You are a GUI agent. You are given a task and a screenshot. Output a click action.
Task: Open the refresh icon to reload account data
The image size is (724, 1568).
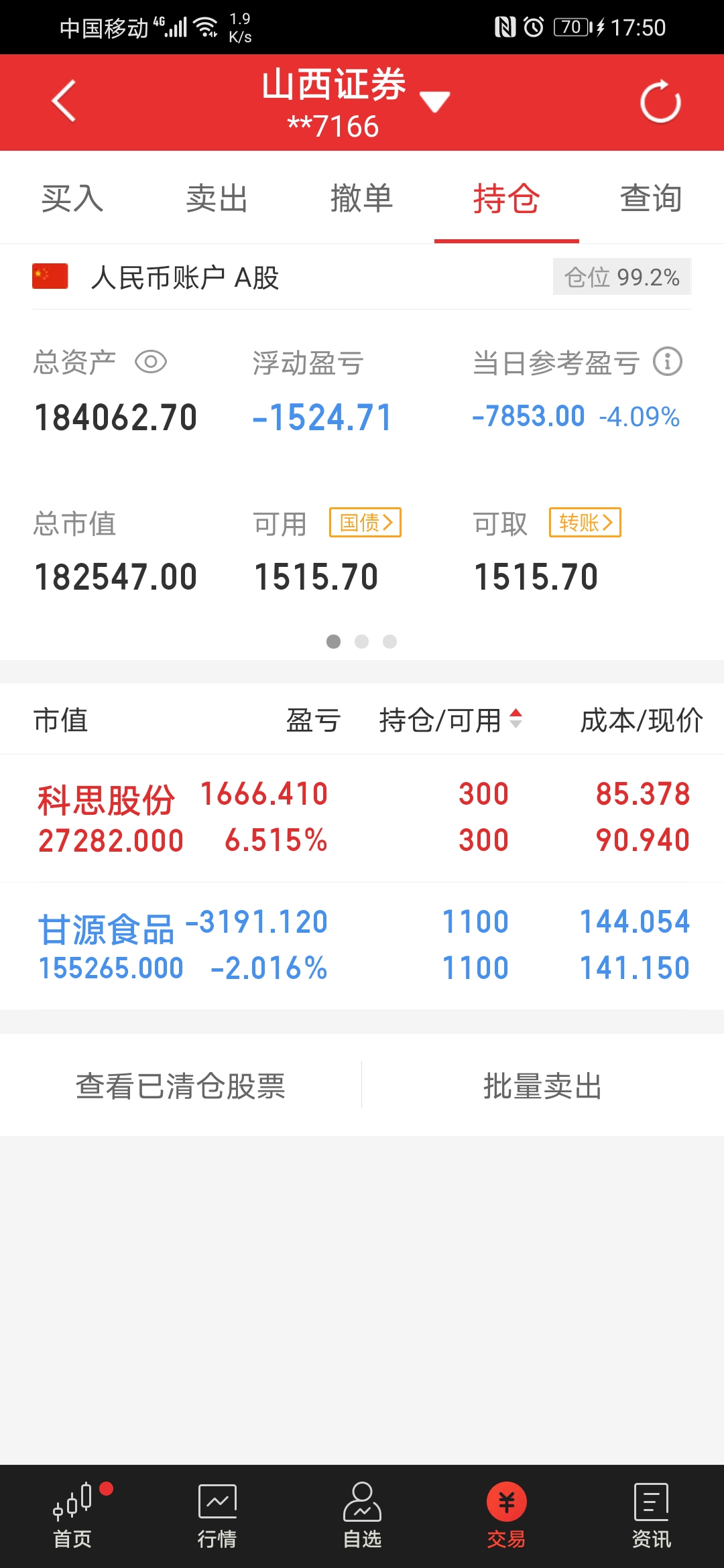[660, 101]
